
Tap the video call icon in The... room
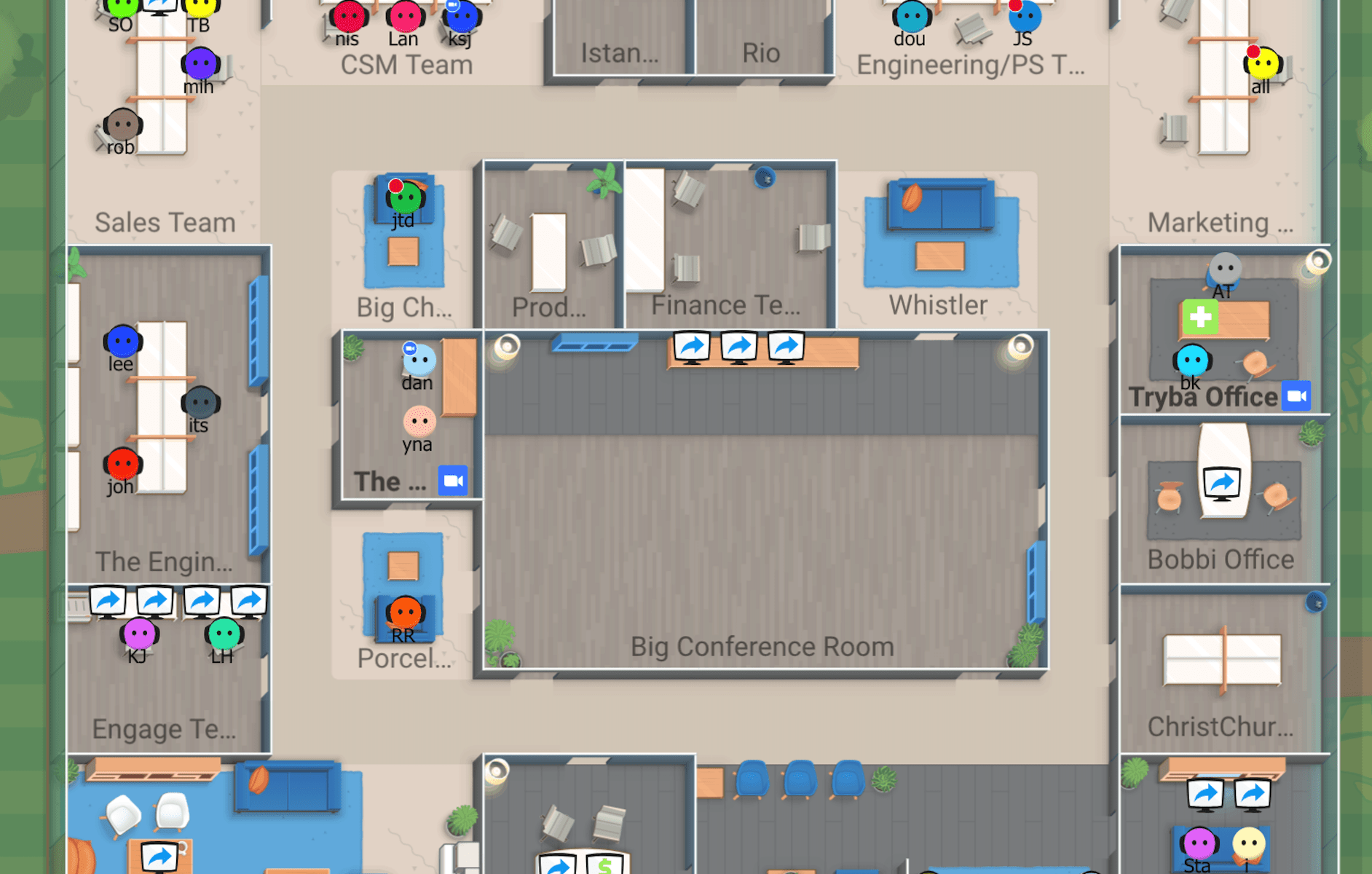click(453, 481)
